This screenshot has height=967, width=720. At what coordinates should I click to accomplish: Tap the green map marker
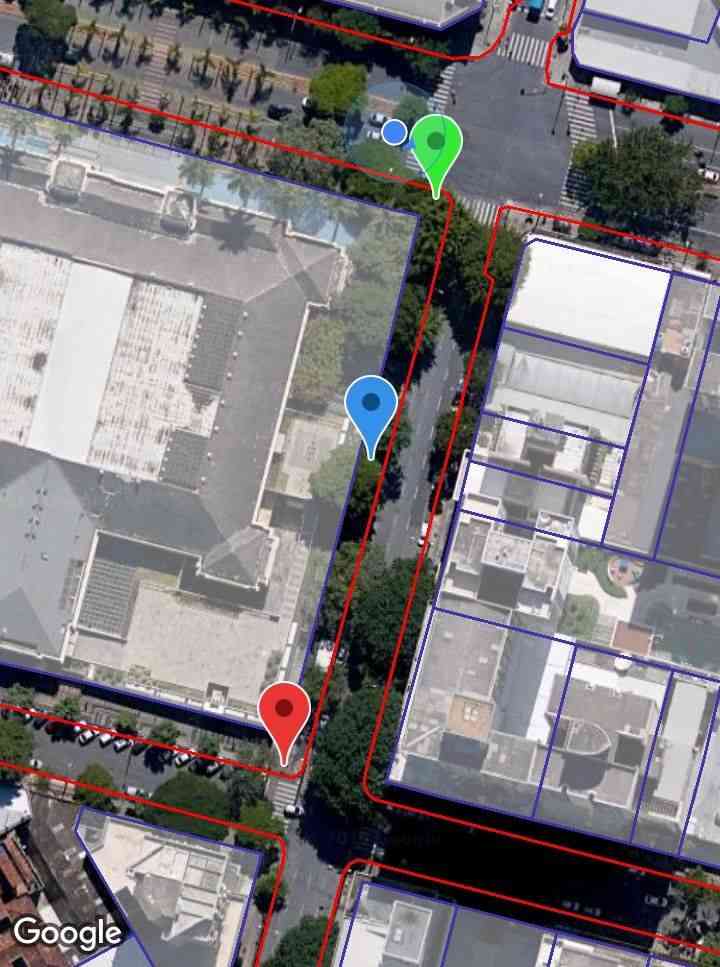click(436, 147)
